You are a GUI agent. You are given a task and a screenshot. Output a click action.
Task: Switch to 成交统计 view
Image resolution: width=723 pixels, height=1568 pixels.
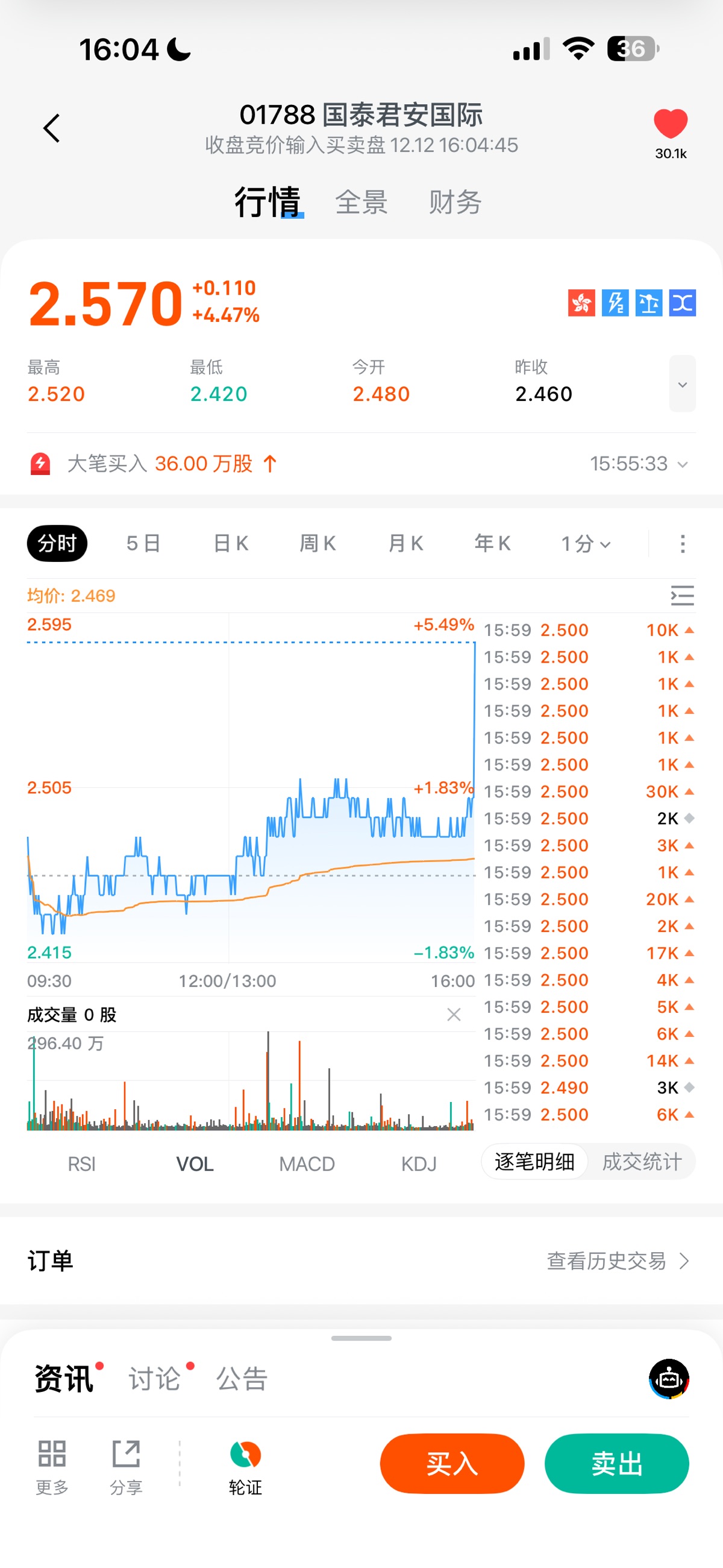point(642,1162)
